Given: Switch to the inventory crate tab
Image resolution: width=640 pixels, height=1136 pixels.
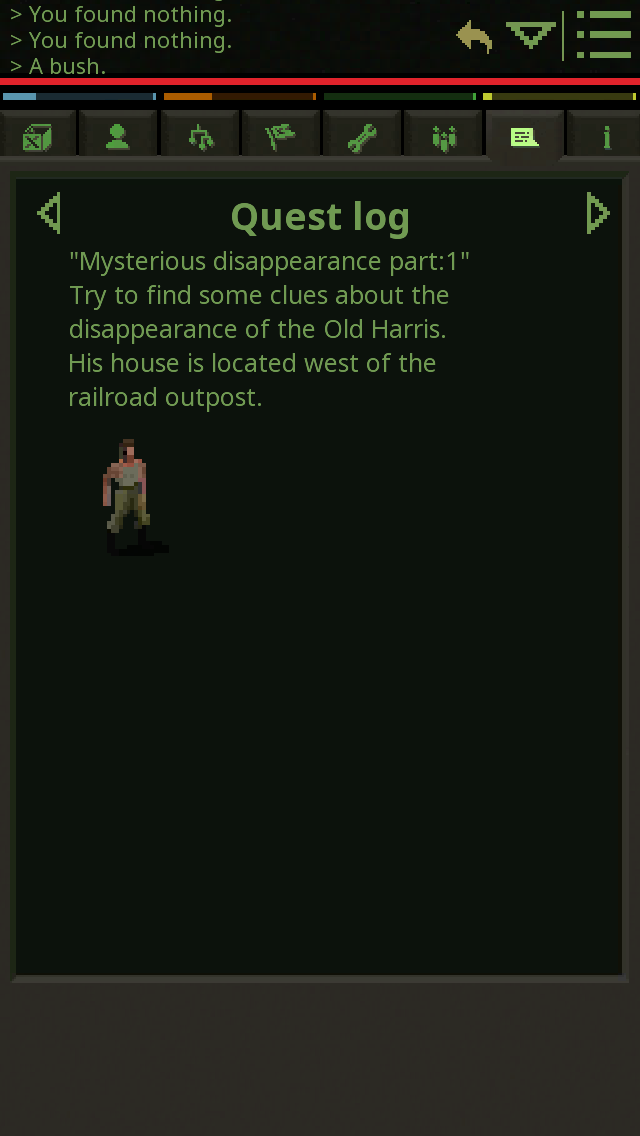Looking at the screenshot, I should (37, 136).
